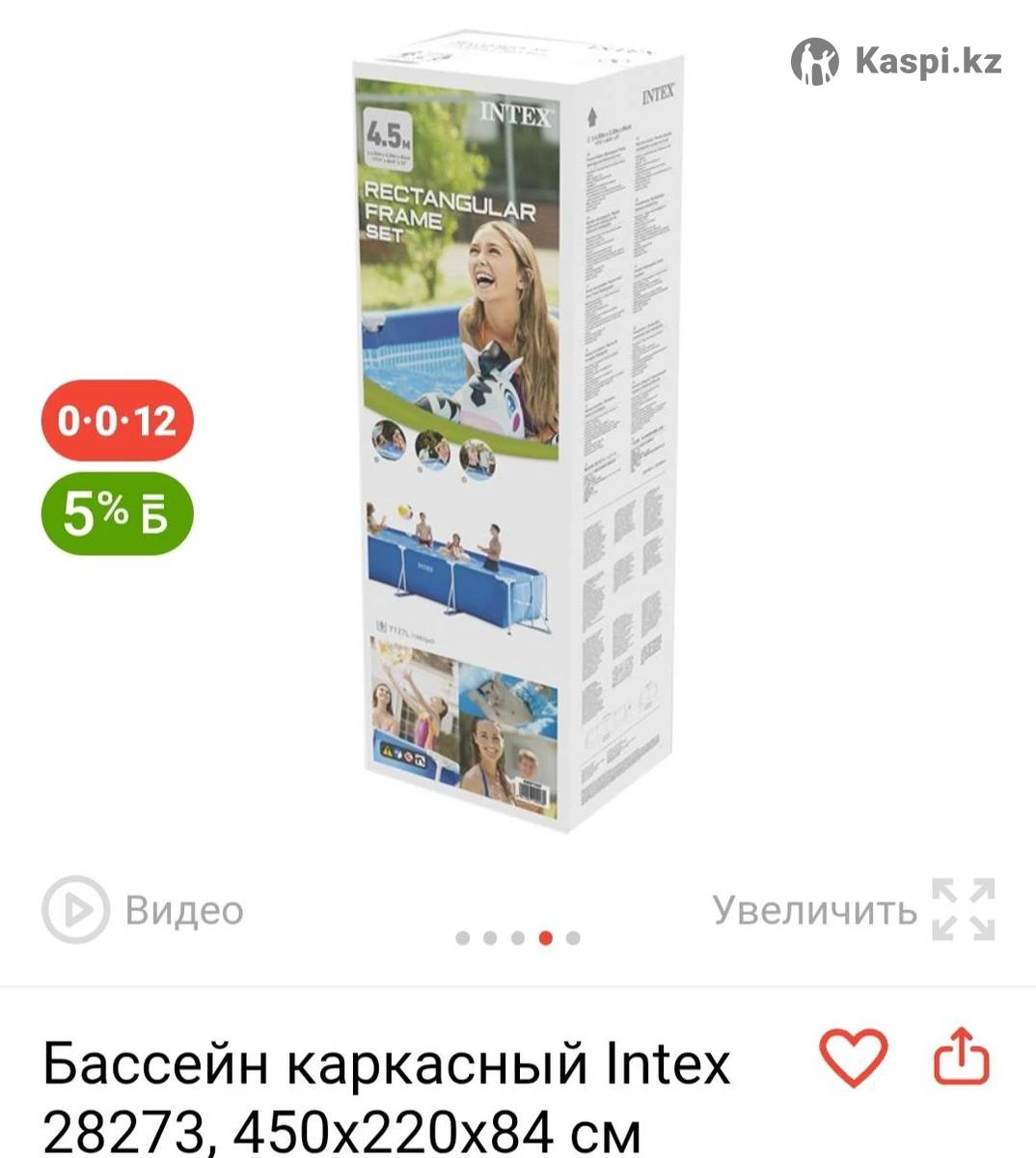Viewport: 1036px width, 1158px height.
Task: Open the Intex pool box photo
Action: pyautogui.click(x=516, y=434)
